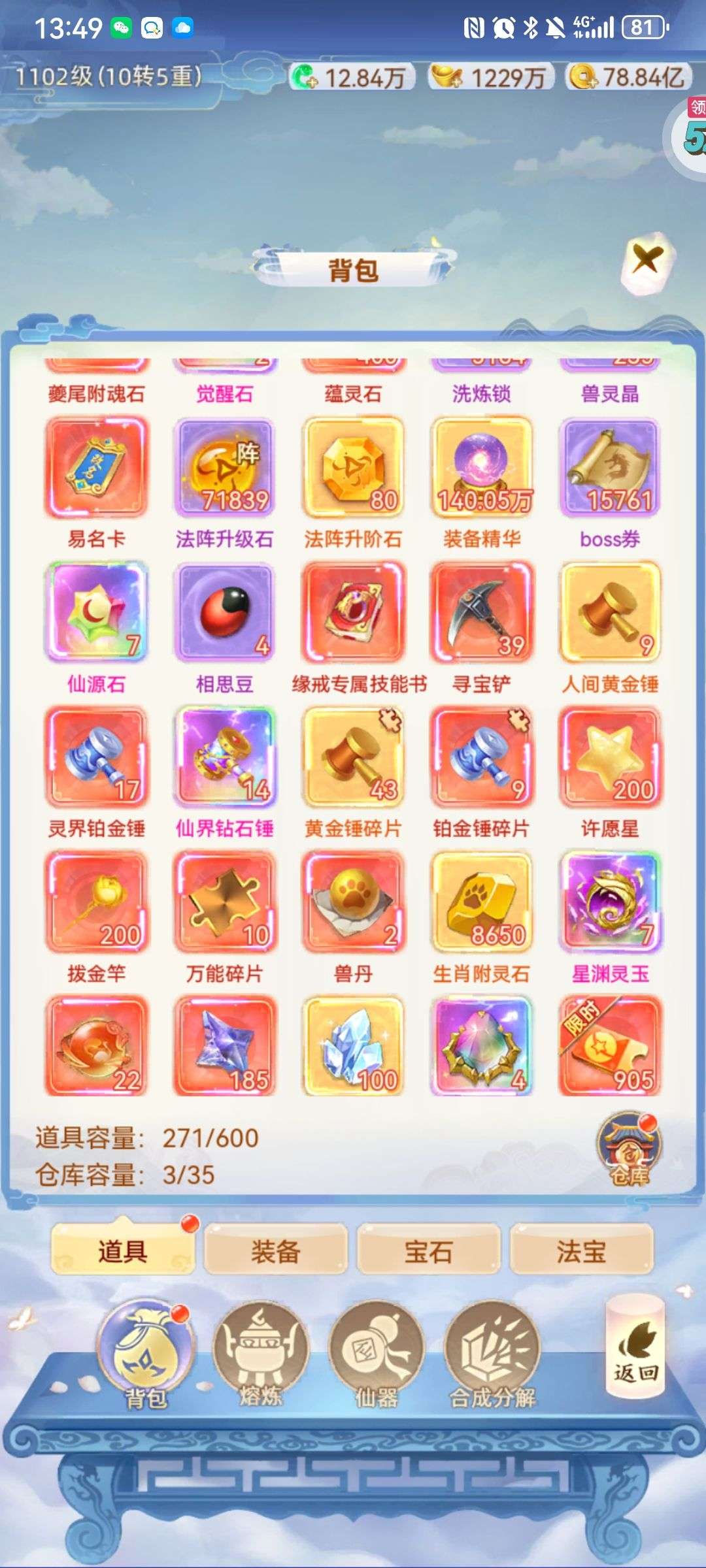Tap the 寻宝铲 treasure shovel item

click(482, 613)
